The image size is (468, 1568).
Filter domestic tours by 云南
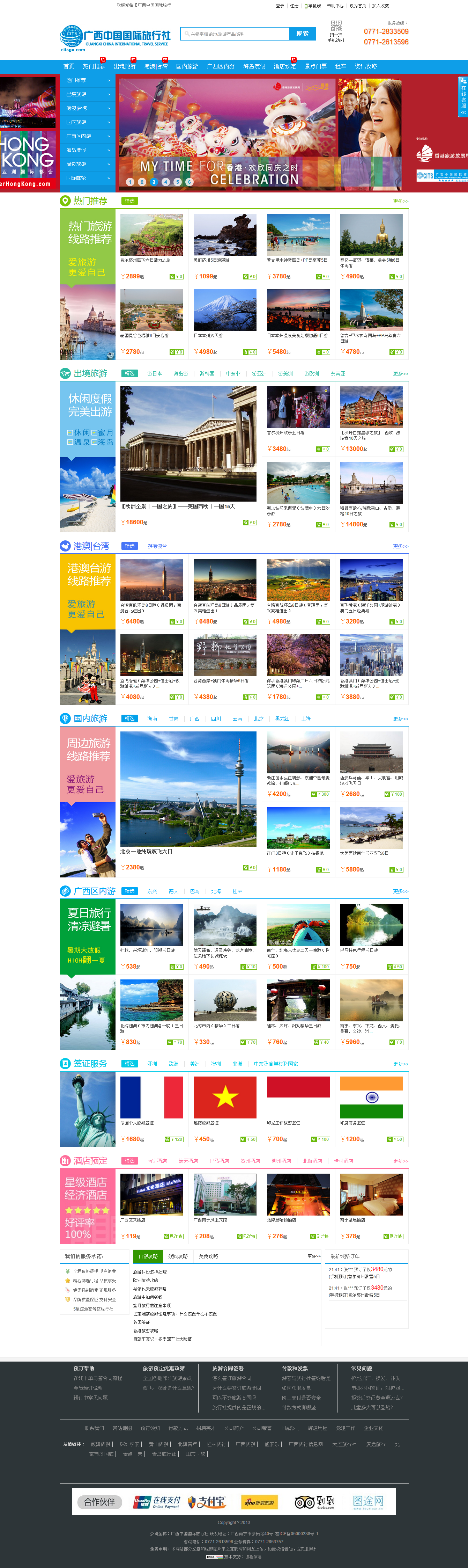click(x=237, y=719)
